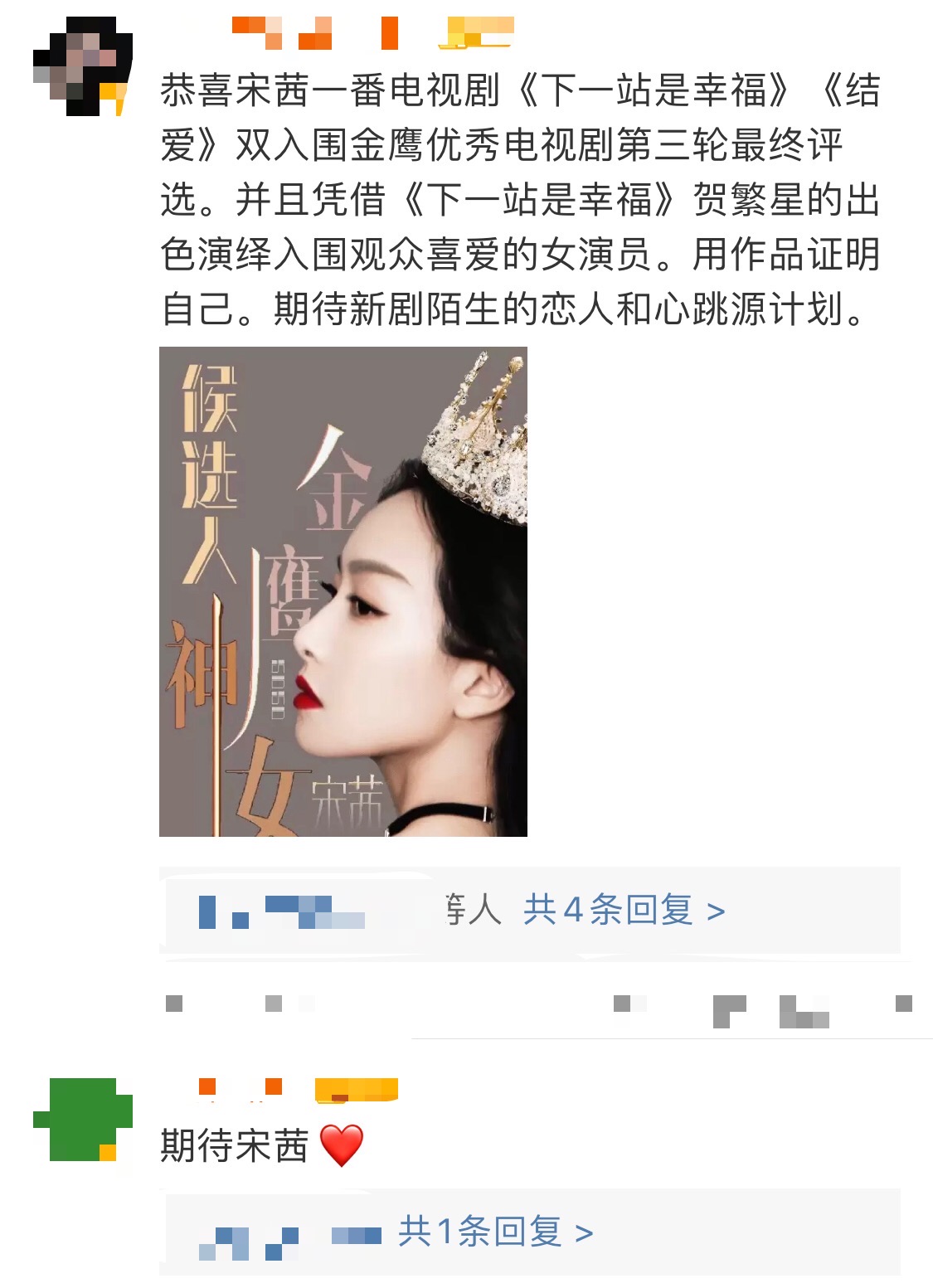The width and height of the screenshot is (933, 1288).
Task: Open the green avatar of 期待宋茜 commenter
Action: click(x=82, y=1119)
